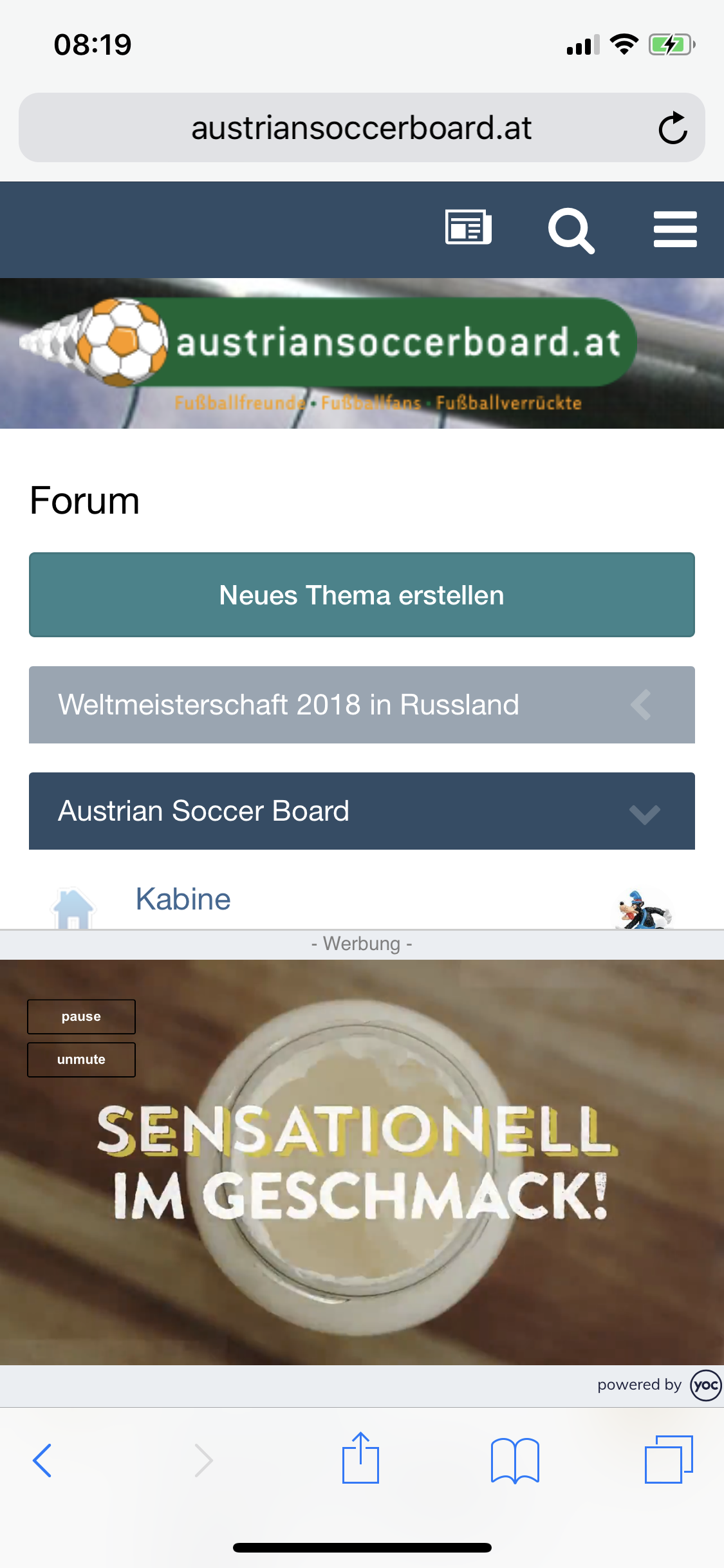The width and height of the screenshot is (724, 1568).
Task: Expand Weltmeisterschaft 2018 in Russland section
Action: click(362, 705)
